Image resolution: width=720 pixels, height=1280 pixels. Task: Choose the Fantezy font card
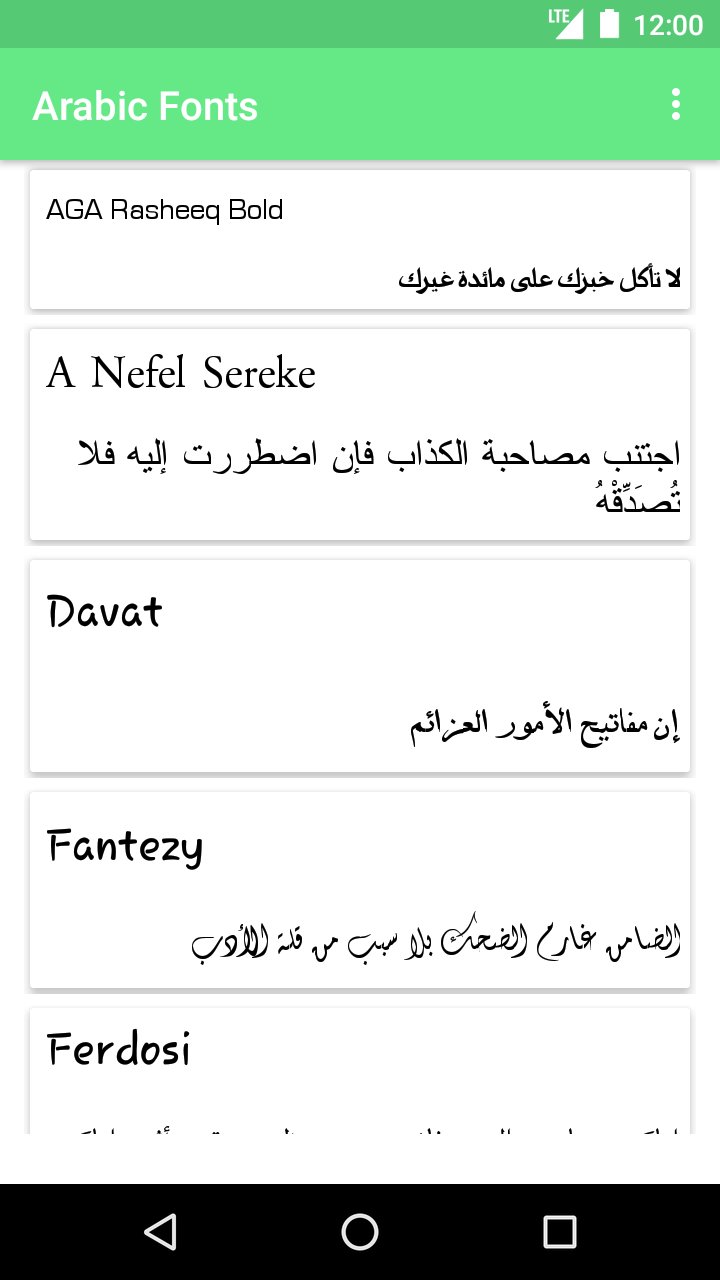tap(360, 890)
